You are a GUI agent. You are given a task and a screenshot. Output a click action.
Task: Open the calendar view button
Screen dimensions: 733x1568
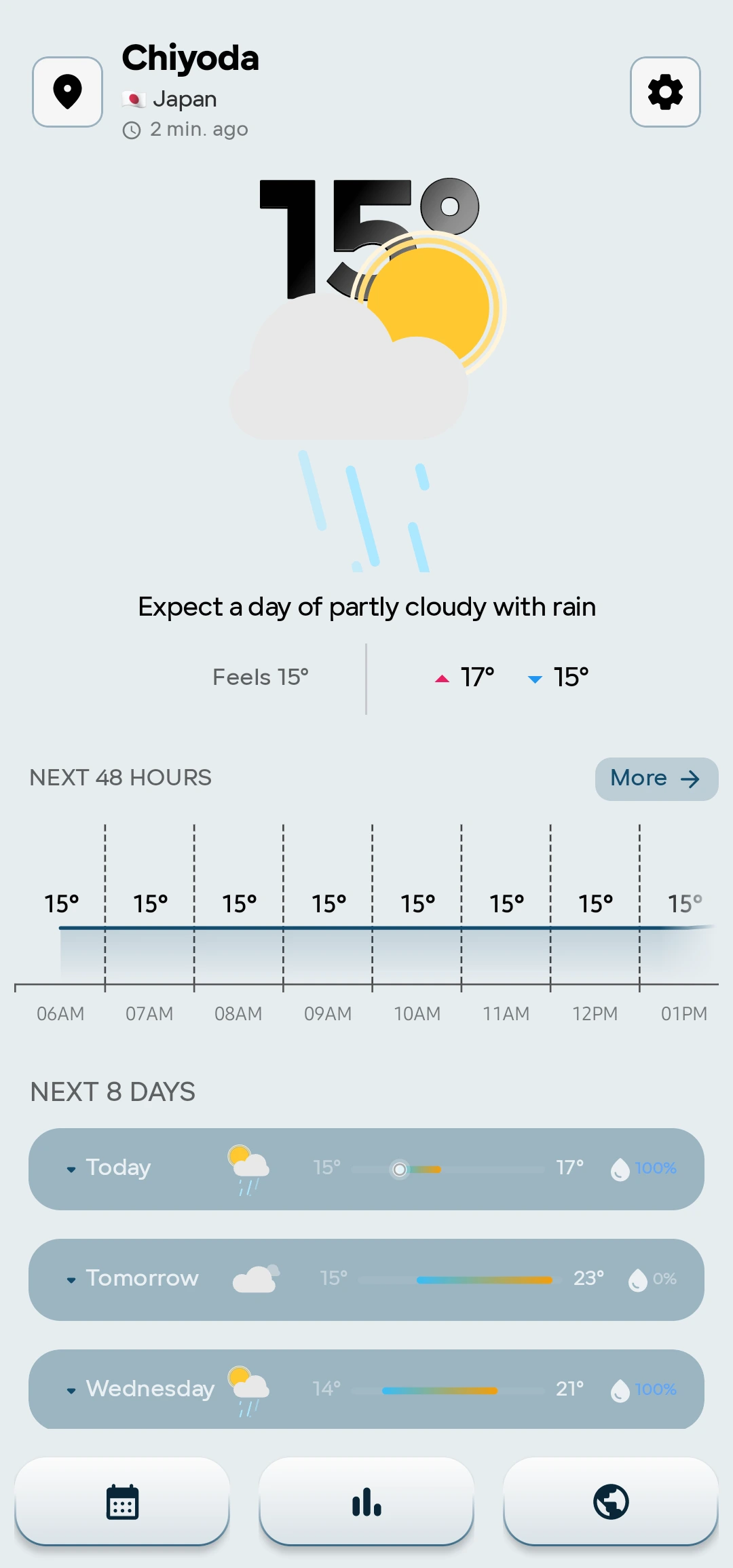(x=122, y=1501)
